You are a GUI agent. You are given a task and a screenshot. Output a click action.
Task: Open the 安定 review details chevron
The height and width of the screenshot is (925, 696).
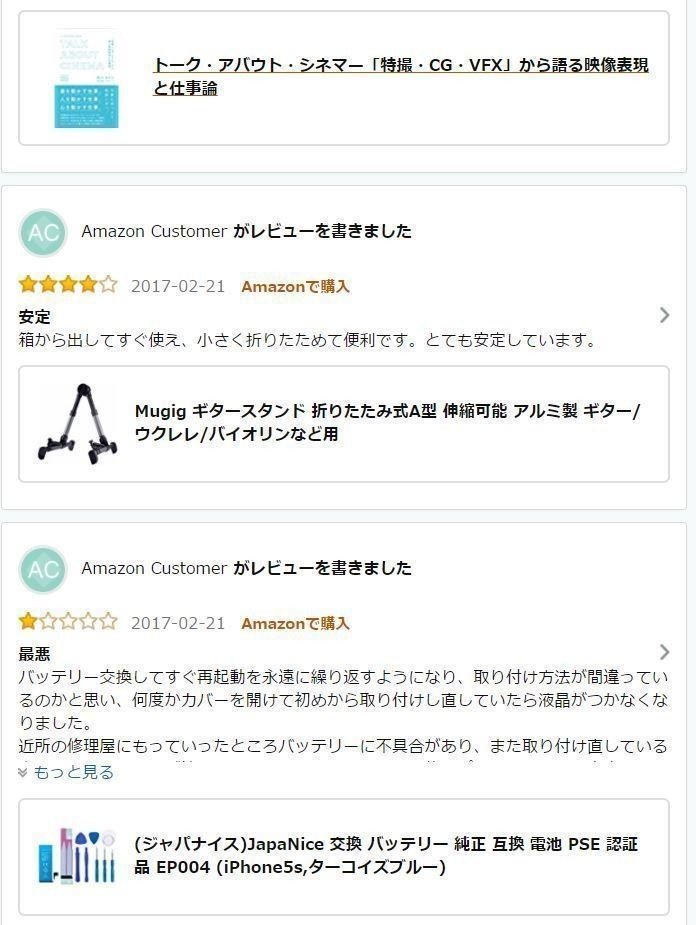point(665,315)
